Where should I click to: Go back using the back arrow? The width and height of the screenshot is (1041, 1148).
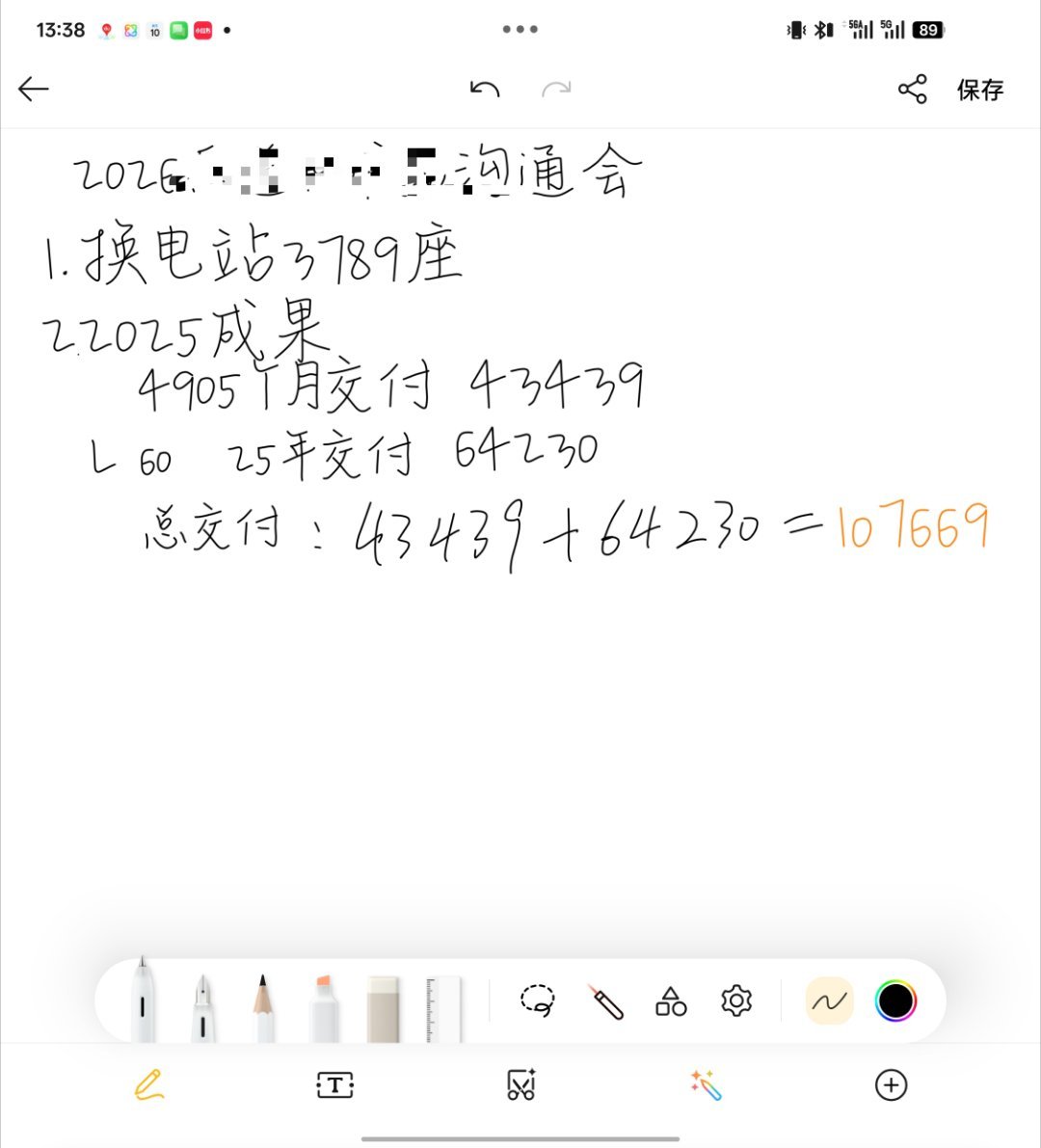coord(34,88)
